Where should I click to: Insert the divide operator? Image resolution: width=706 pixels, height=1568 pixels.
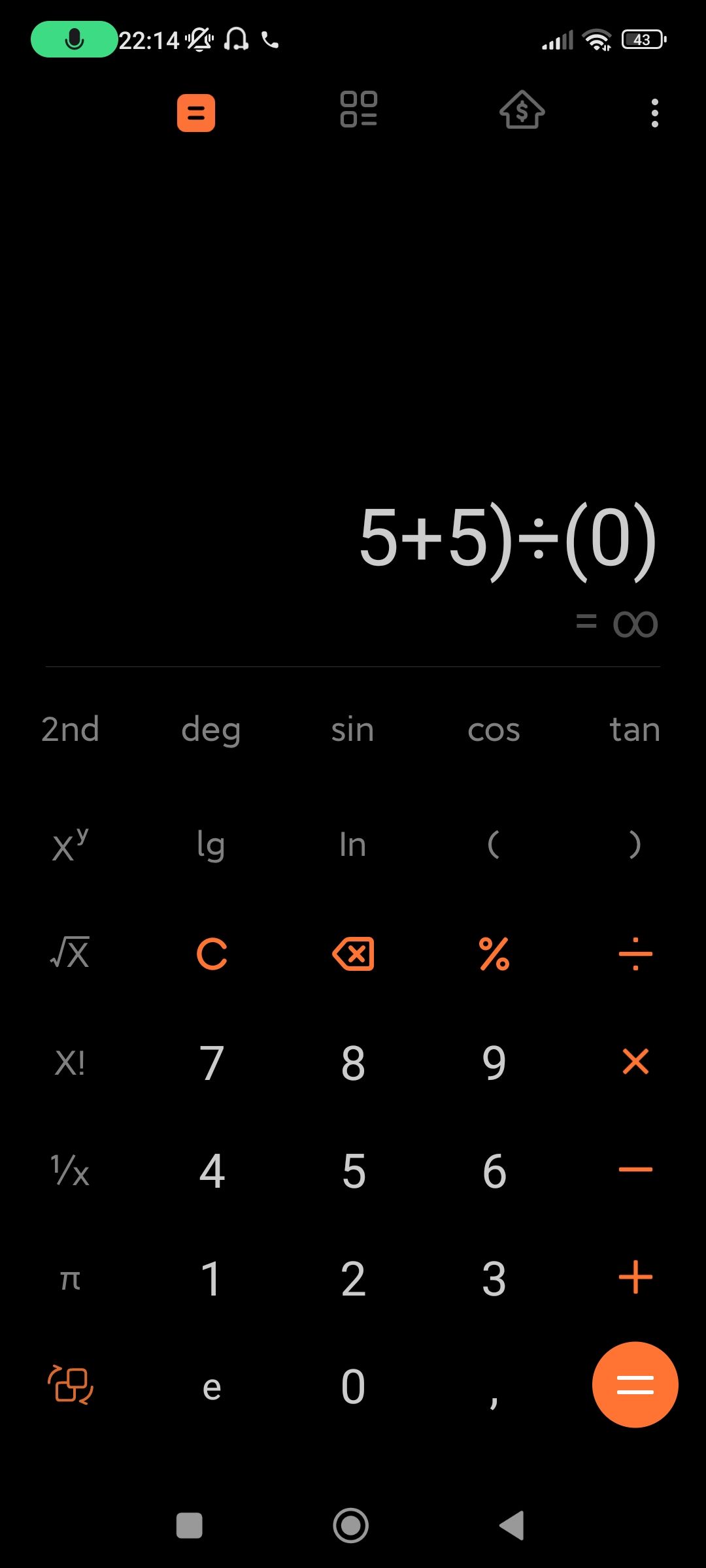[x=635, y=954]
